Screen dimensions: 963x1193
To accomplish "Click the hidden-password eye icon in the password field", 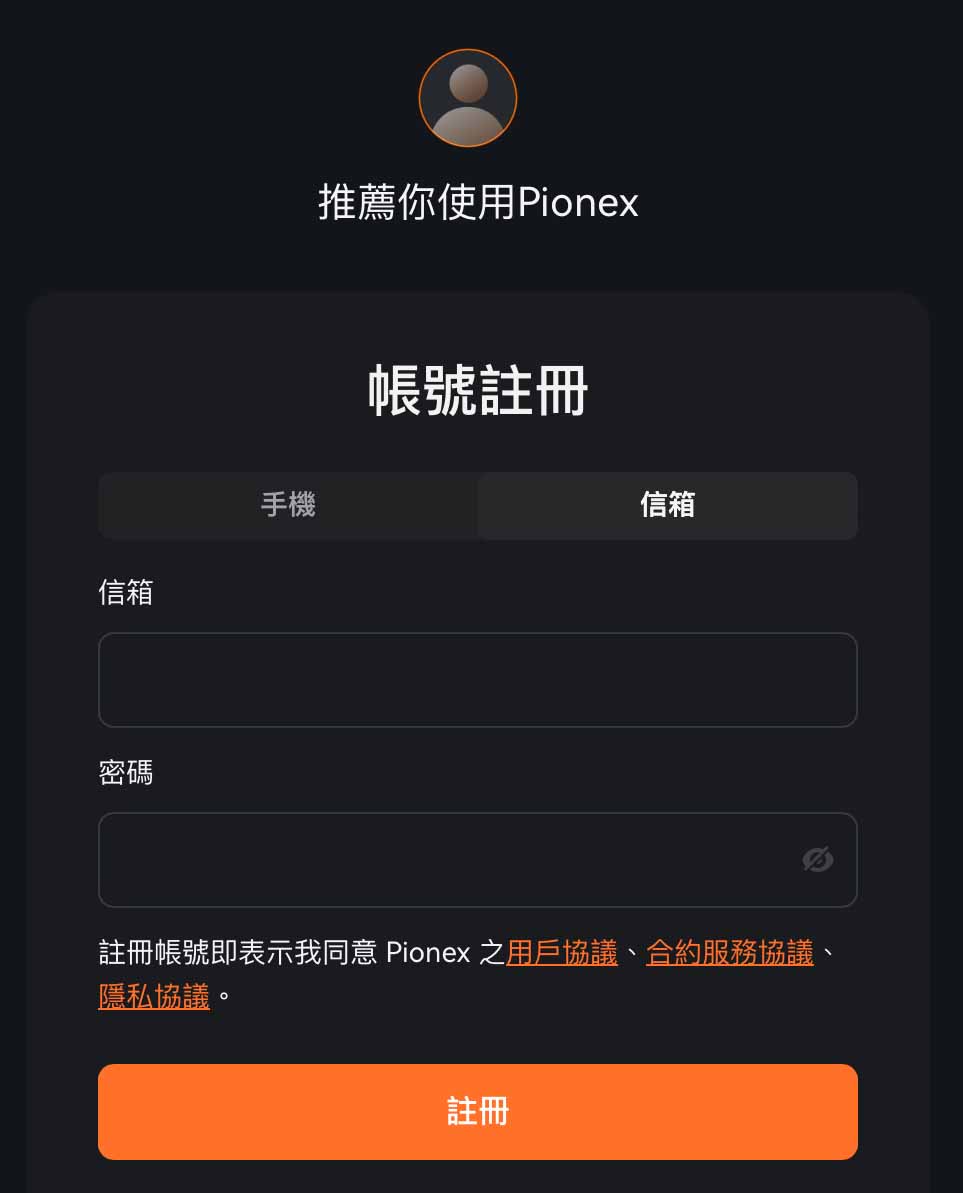I will pyautogui.click(x=818, y=859).
